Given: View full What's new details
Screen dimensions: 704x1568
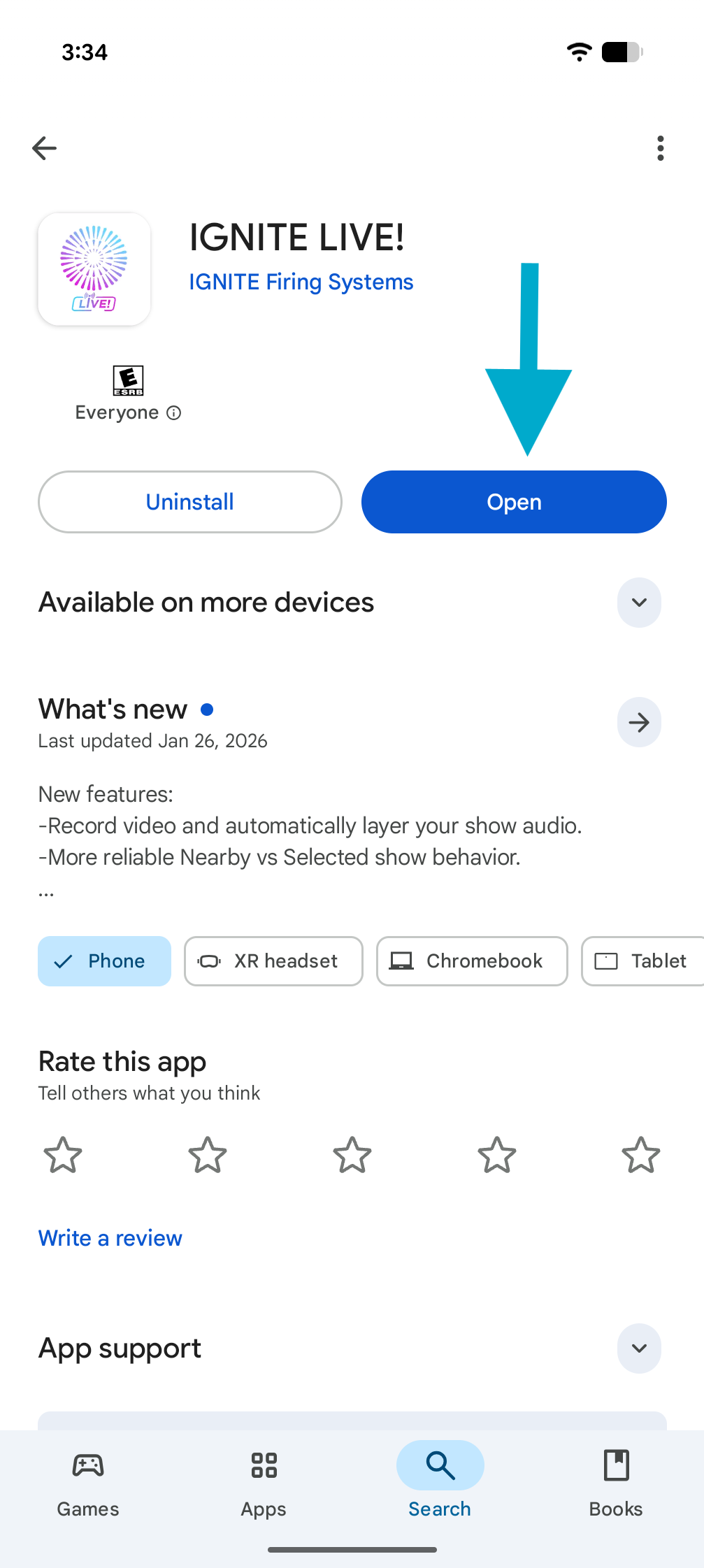Looking at the screenshot, I should [x=639, y=722].
